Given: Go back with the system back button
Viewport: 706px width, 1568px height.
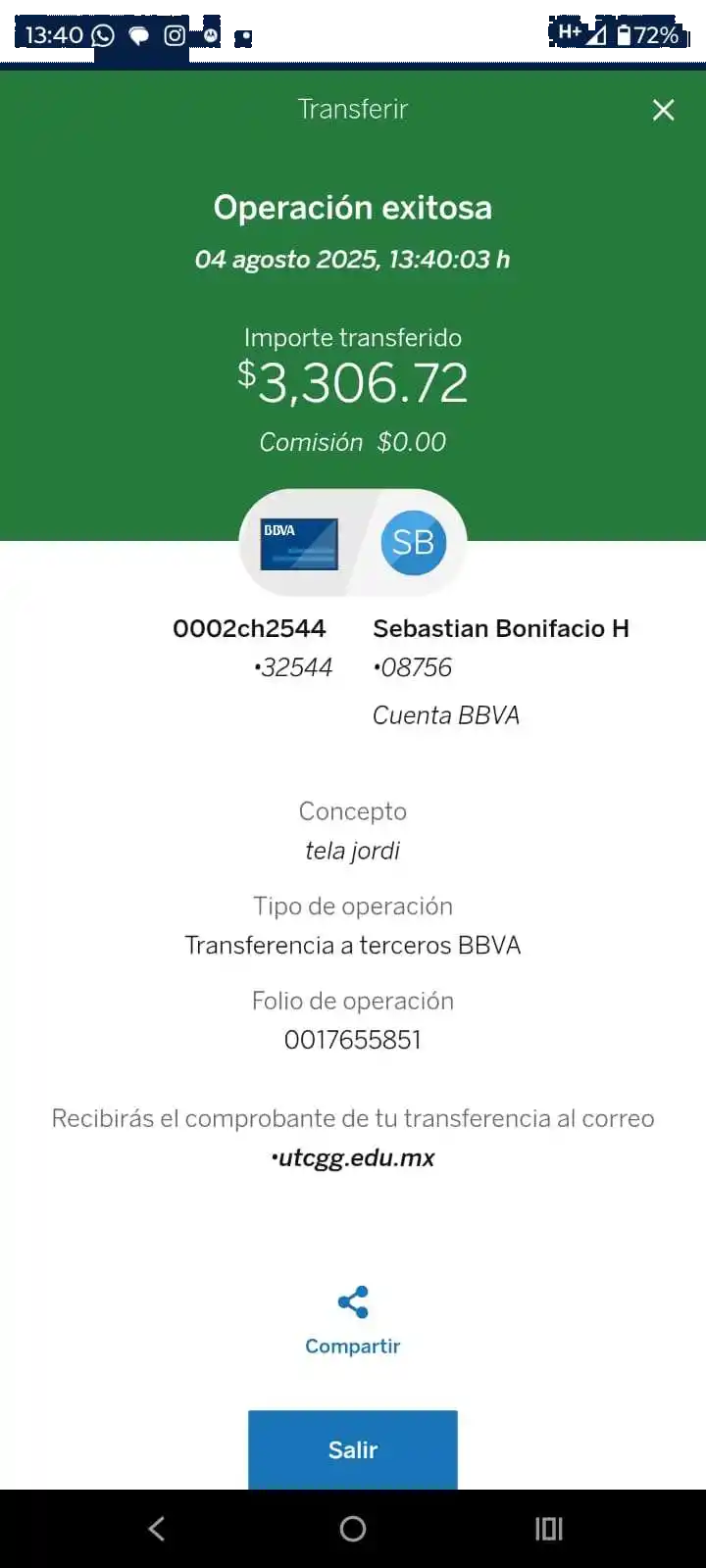Looking at the screenshot, I should (157, 1529).
